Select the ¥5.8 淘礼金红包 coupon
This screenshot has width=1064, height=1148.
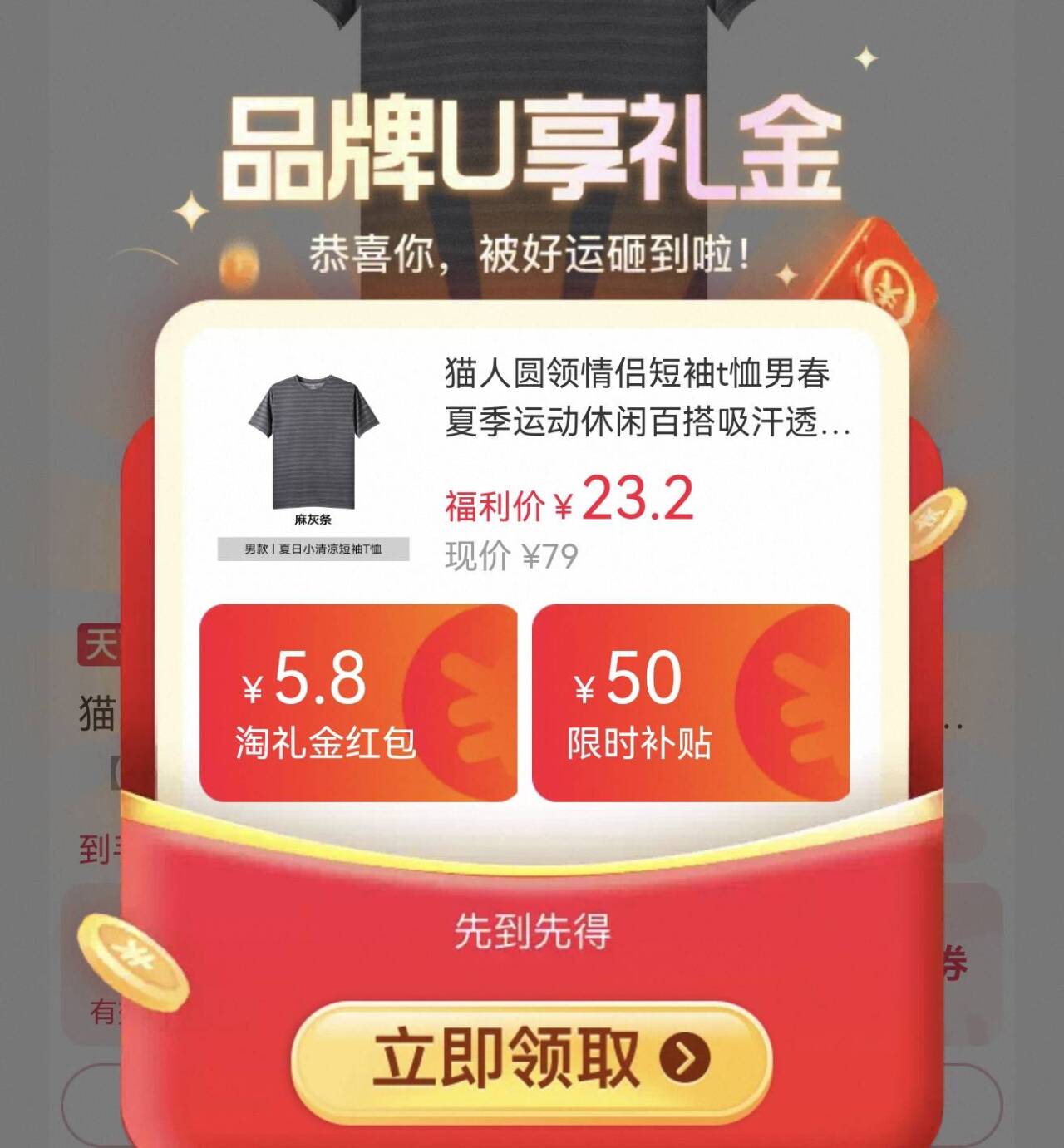[x=358, y=703]
